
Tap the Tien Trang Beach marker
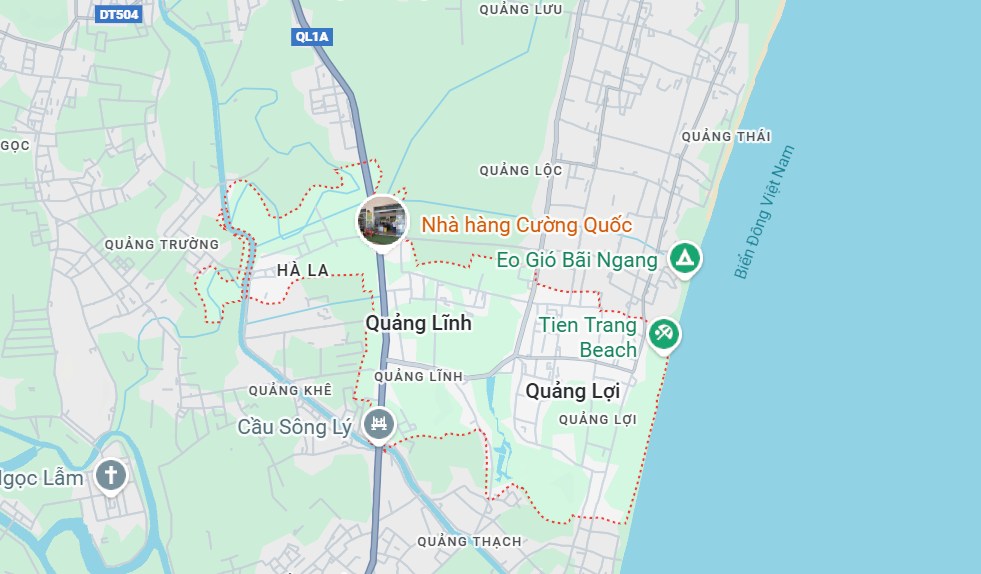663,333
